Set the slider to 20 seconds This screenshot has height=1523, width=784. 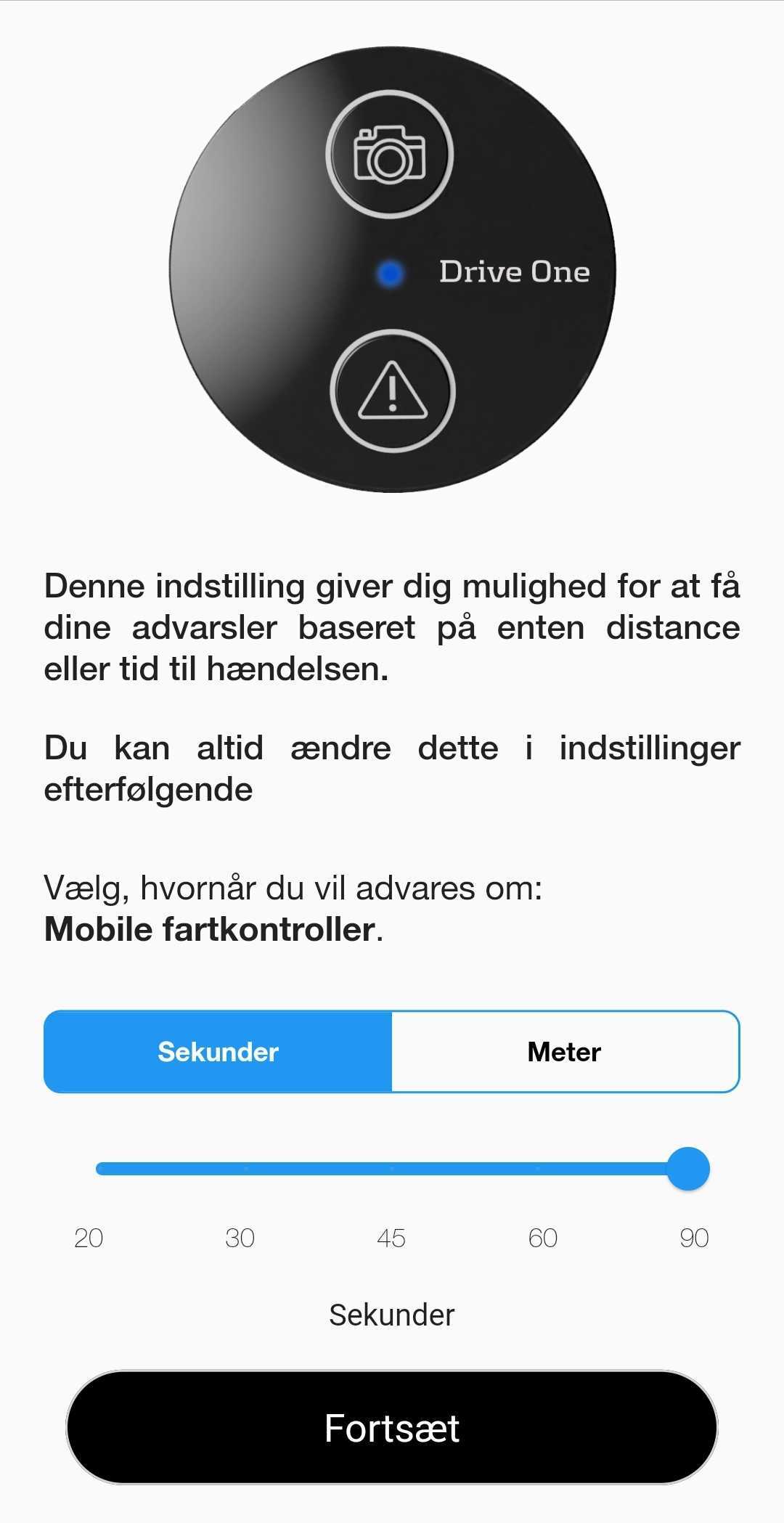pos(100,1168)
